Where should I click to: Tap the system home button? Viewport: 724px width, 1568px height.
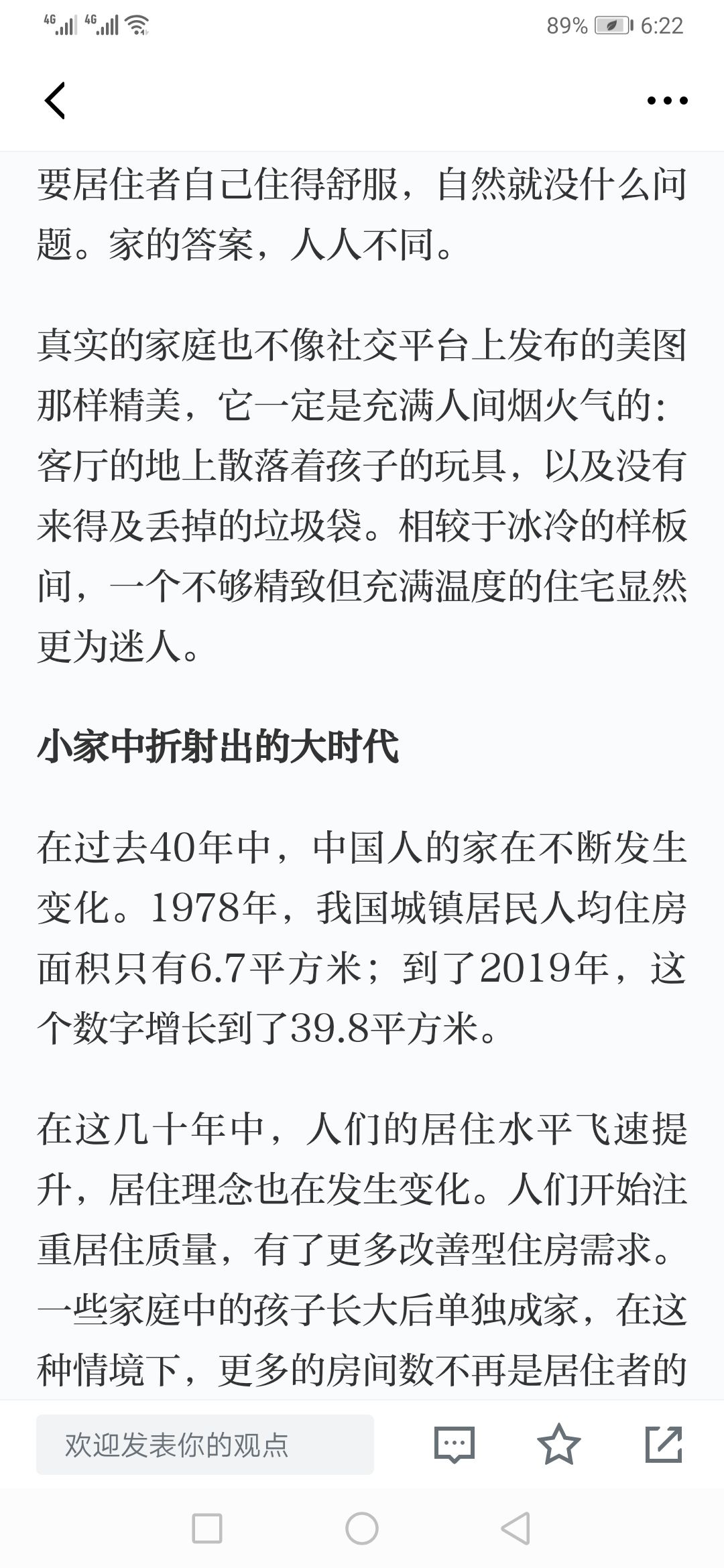coord(362,1528)
